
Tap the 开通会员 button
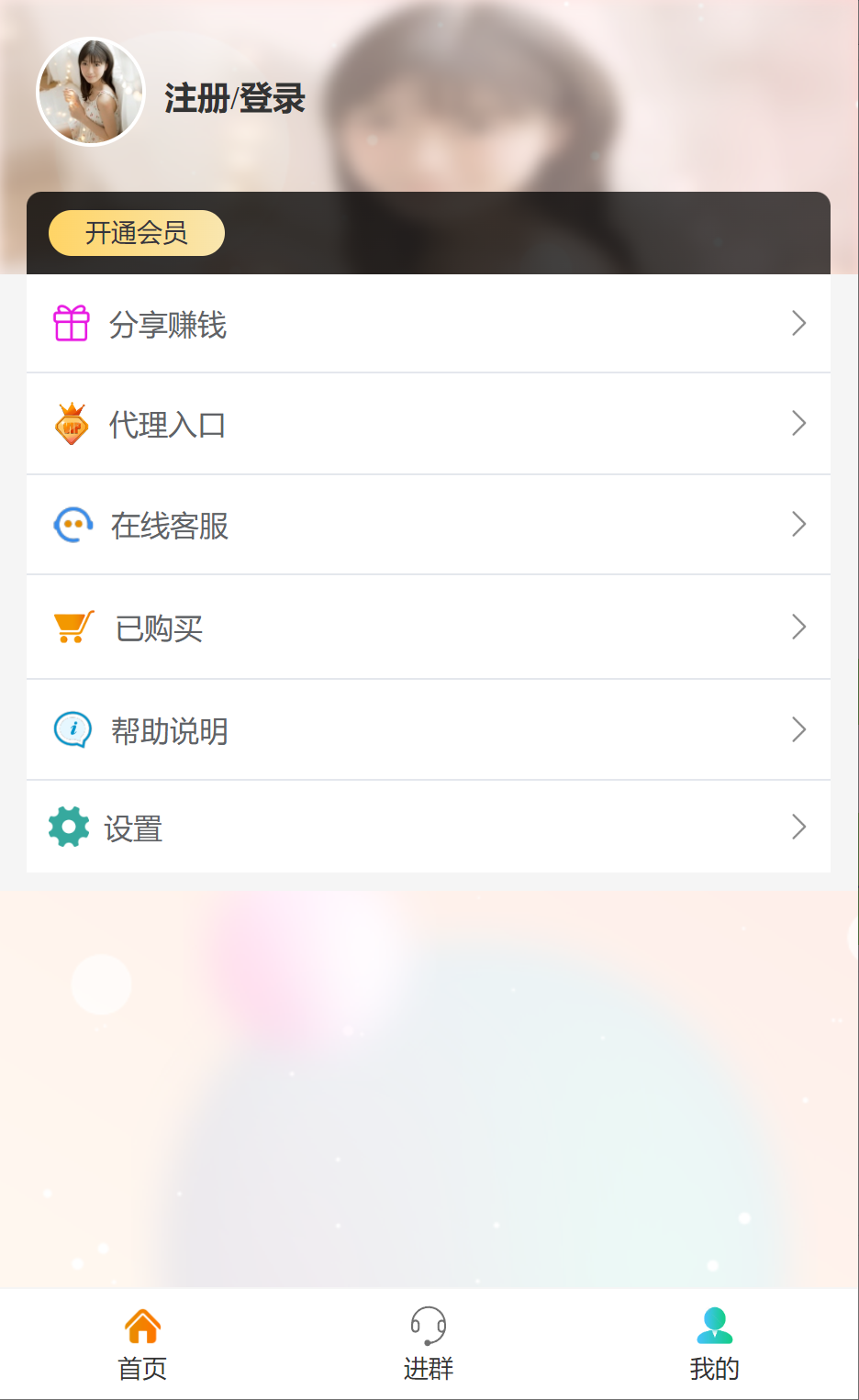pyautogui.click(x=137, y=233)
